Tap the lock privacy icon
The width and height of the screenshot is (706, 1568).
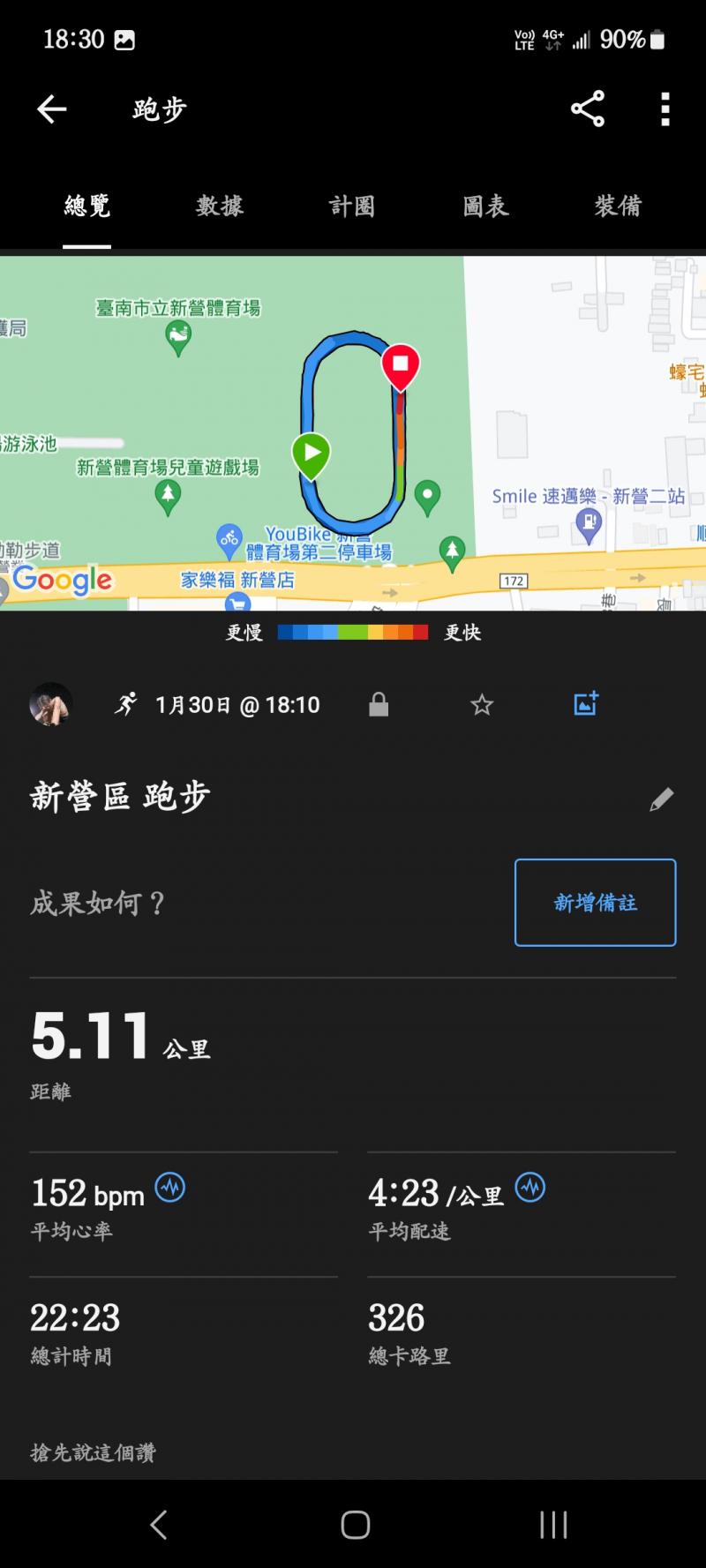coord(379,704)
